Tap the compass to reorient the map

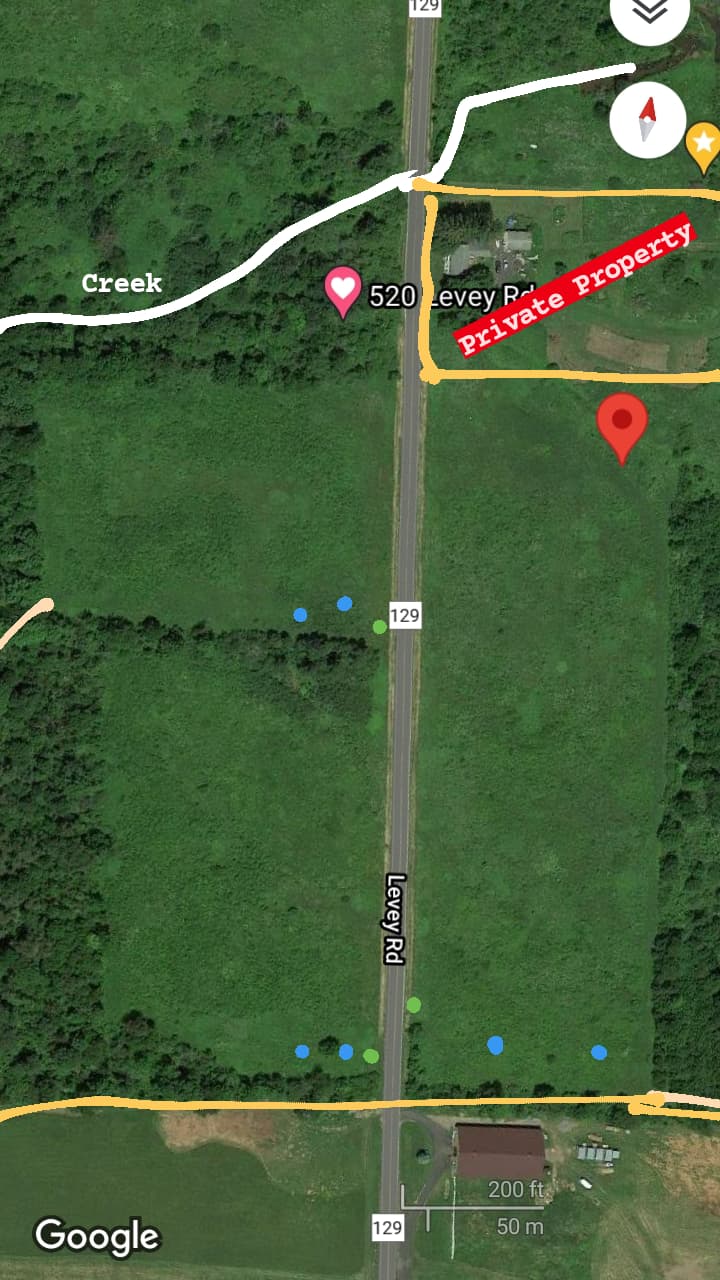(647, 119)
